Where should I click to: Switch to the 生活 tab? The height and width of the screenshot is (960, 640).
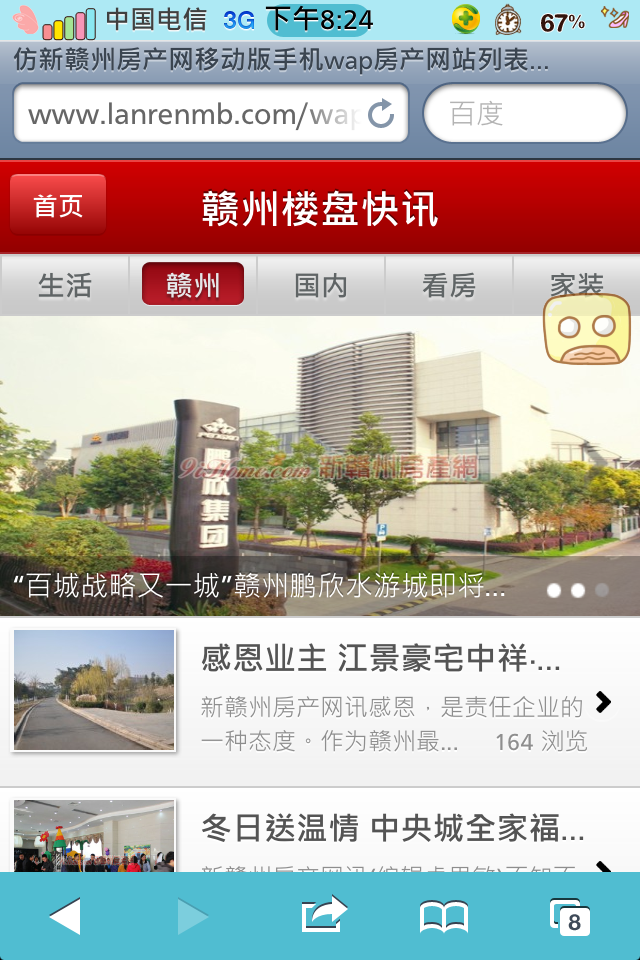[x=65, y=285]
